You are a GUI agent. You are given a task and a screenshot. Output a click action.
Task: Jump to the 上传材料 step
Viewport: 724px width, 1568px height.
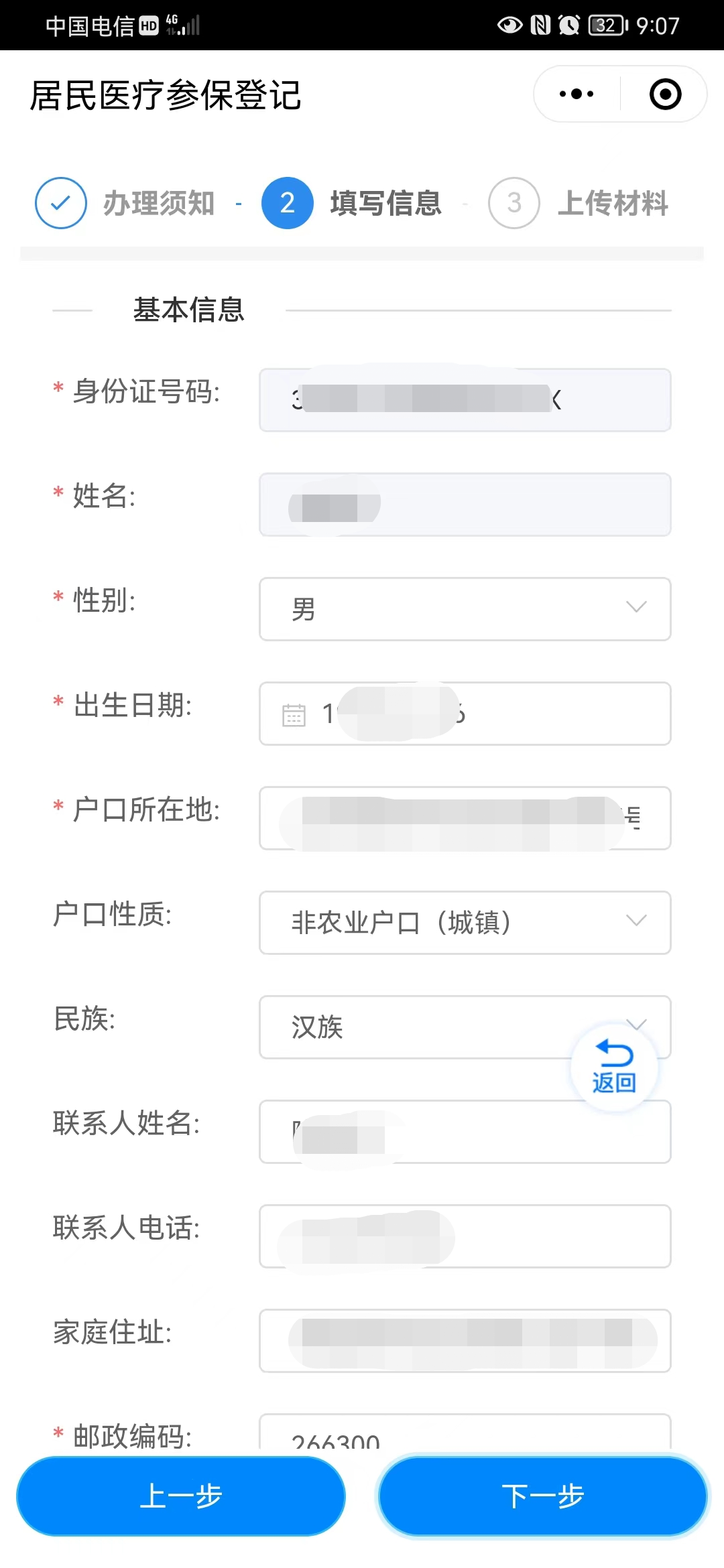(579, 203)
